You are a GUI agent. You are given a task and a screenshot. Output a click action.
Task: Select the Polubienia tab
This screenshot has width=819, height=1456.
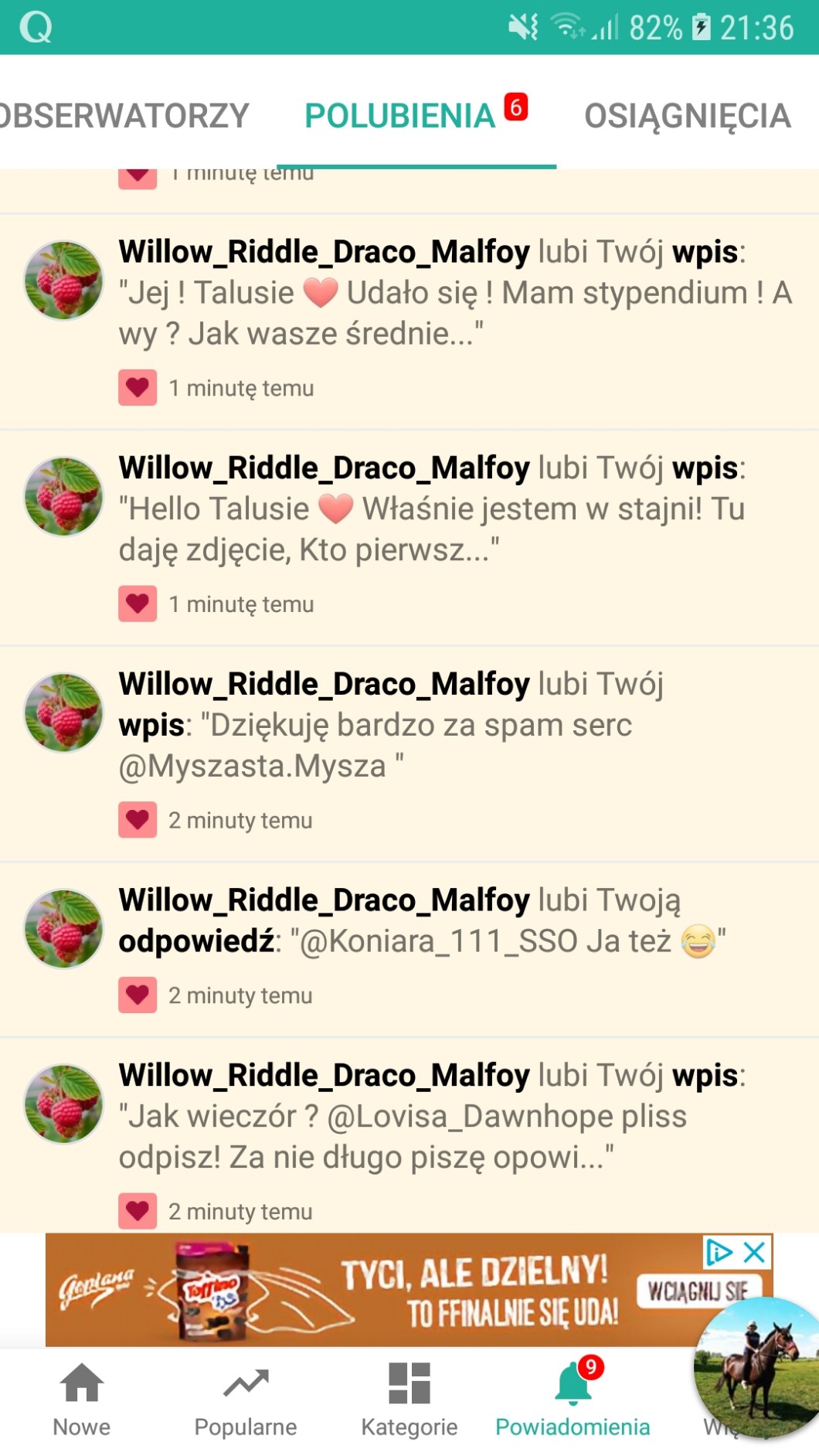[402, 116]
